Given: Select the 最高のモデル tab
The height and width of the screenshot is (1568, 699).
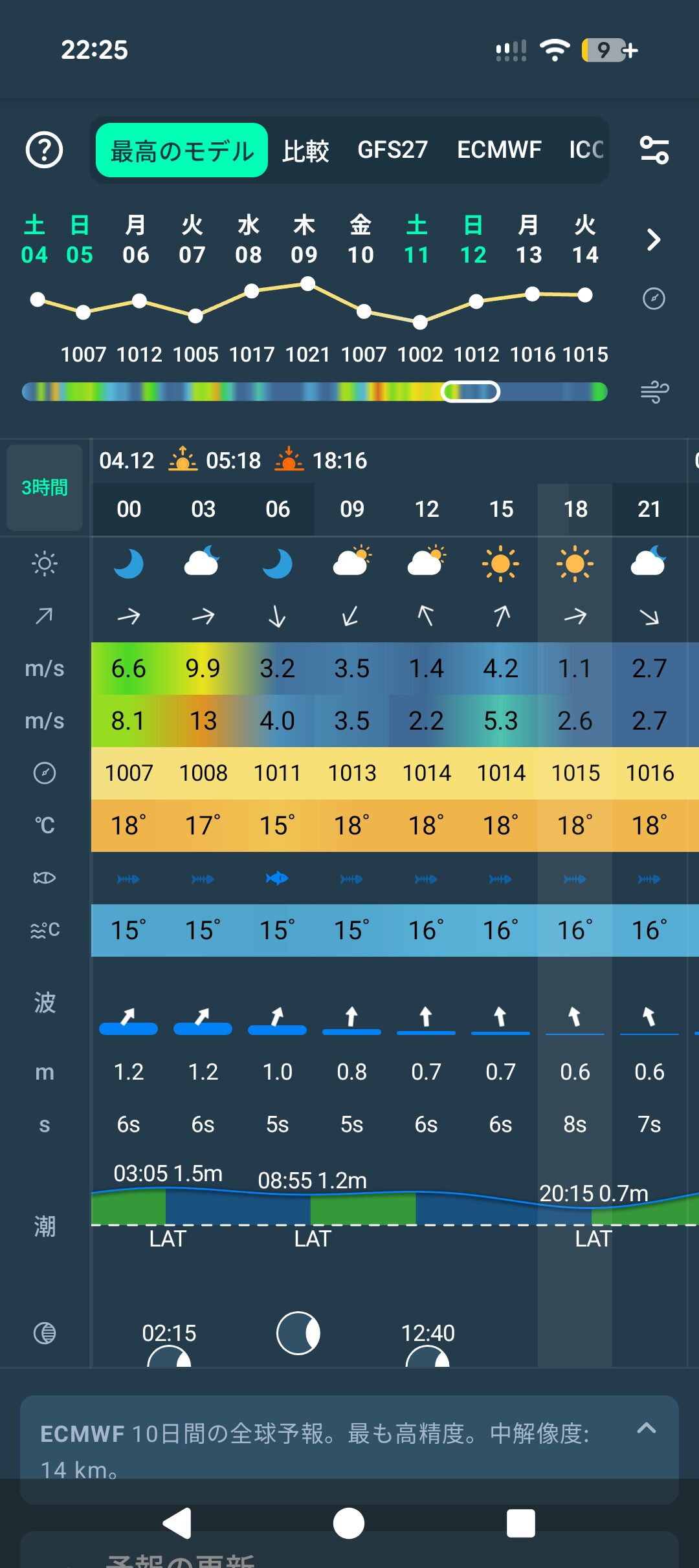Looking at the screenshot, I should [x=182, y=150].
